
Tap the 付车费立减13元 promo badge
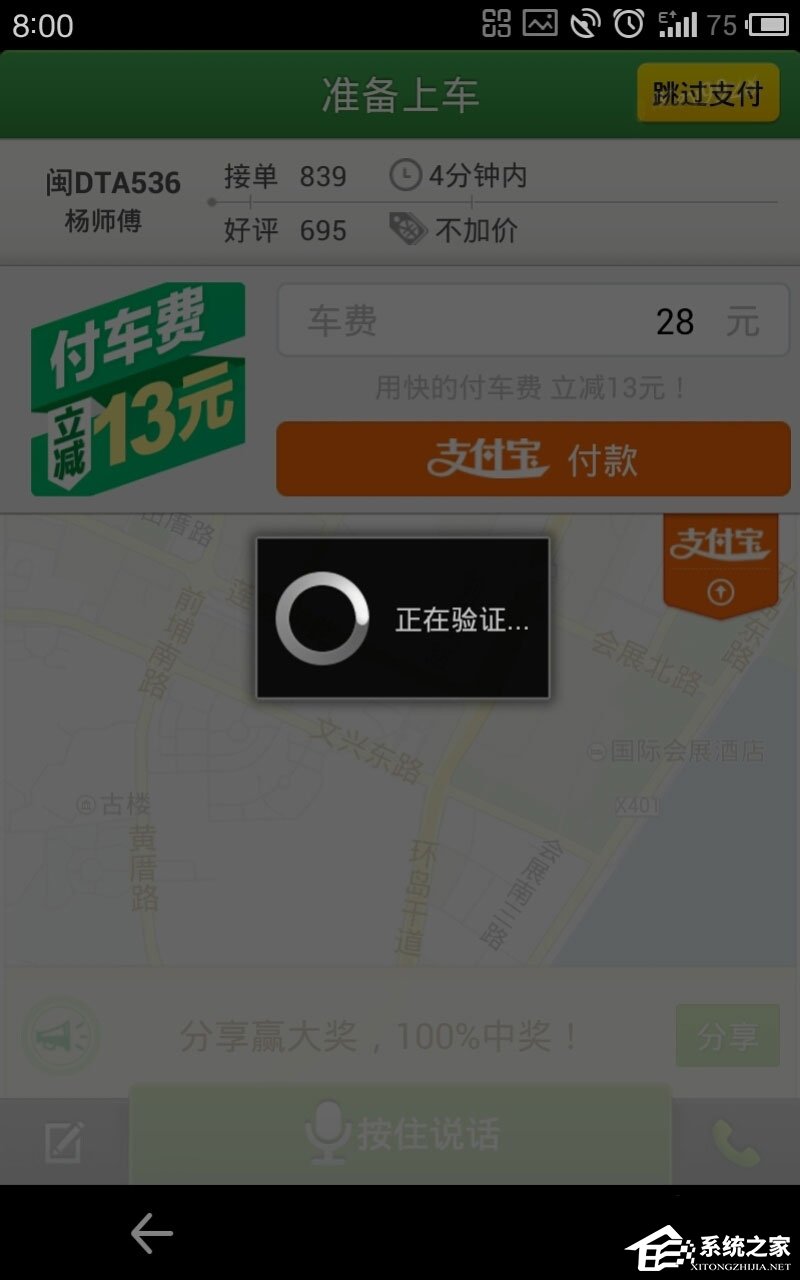pos(138,390)
